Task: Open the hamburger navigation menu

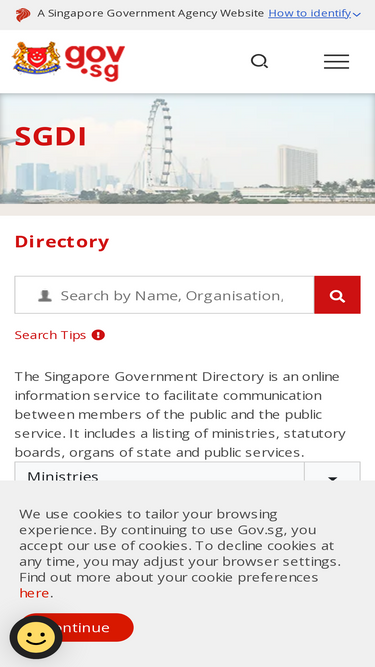Action: click(x=336, y=62)
